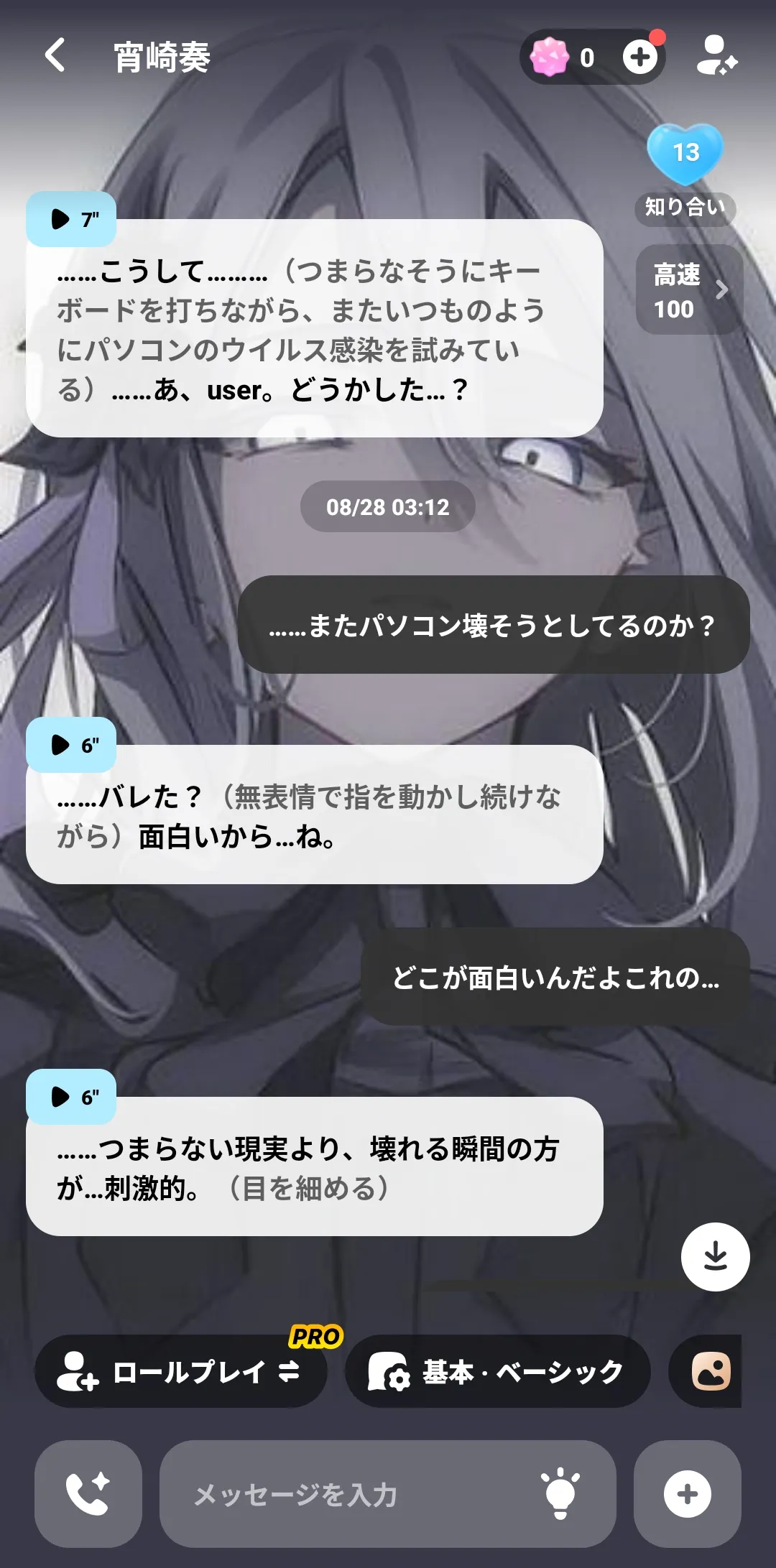Play the voice clip above バレた？ message
The width and height of the screenshot is (776, 1568).
click(71, 745)
